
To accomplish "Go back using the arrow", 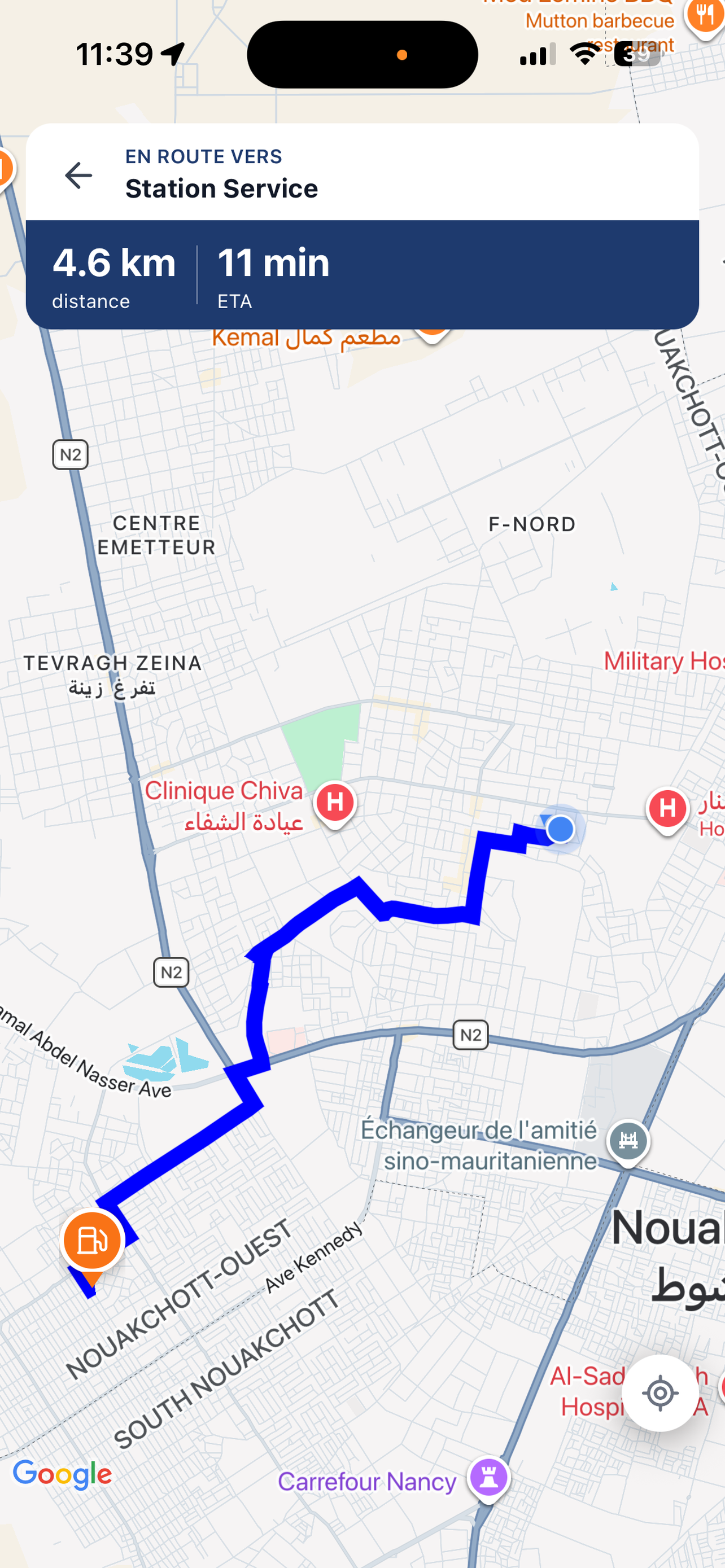I will (x=78, y=176).
